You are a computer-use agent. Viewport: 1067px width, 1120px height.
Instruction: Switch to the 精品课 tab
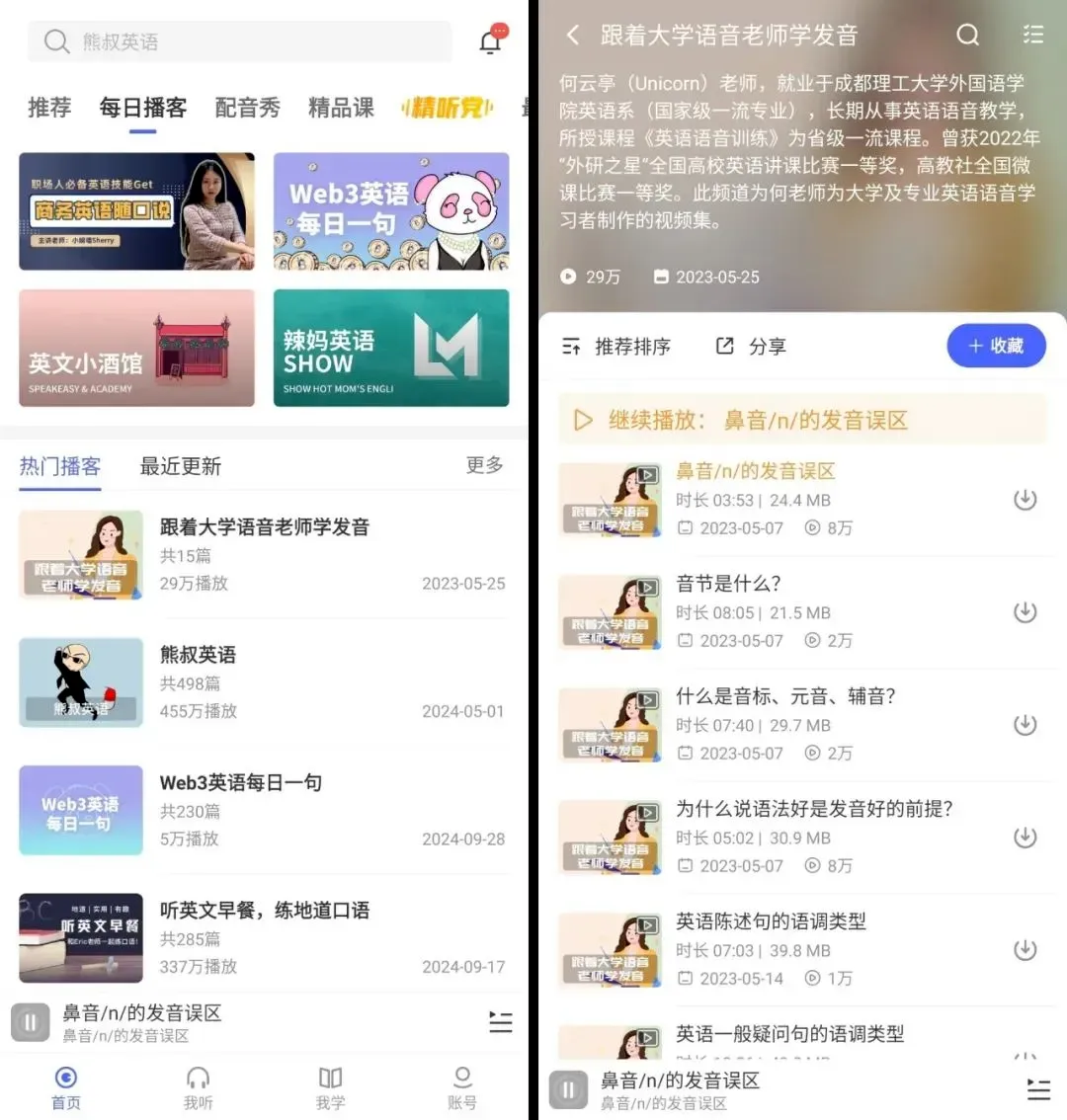341,108
